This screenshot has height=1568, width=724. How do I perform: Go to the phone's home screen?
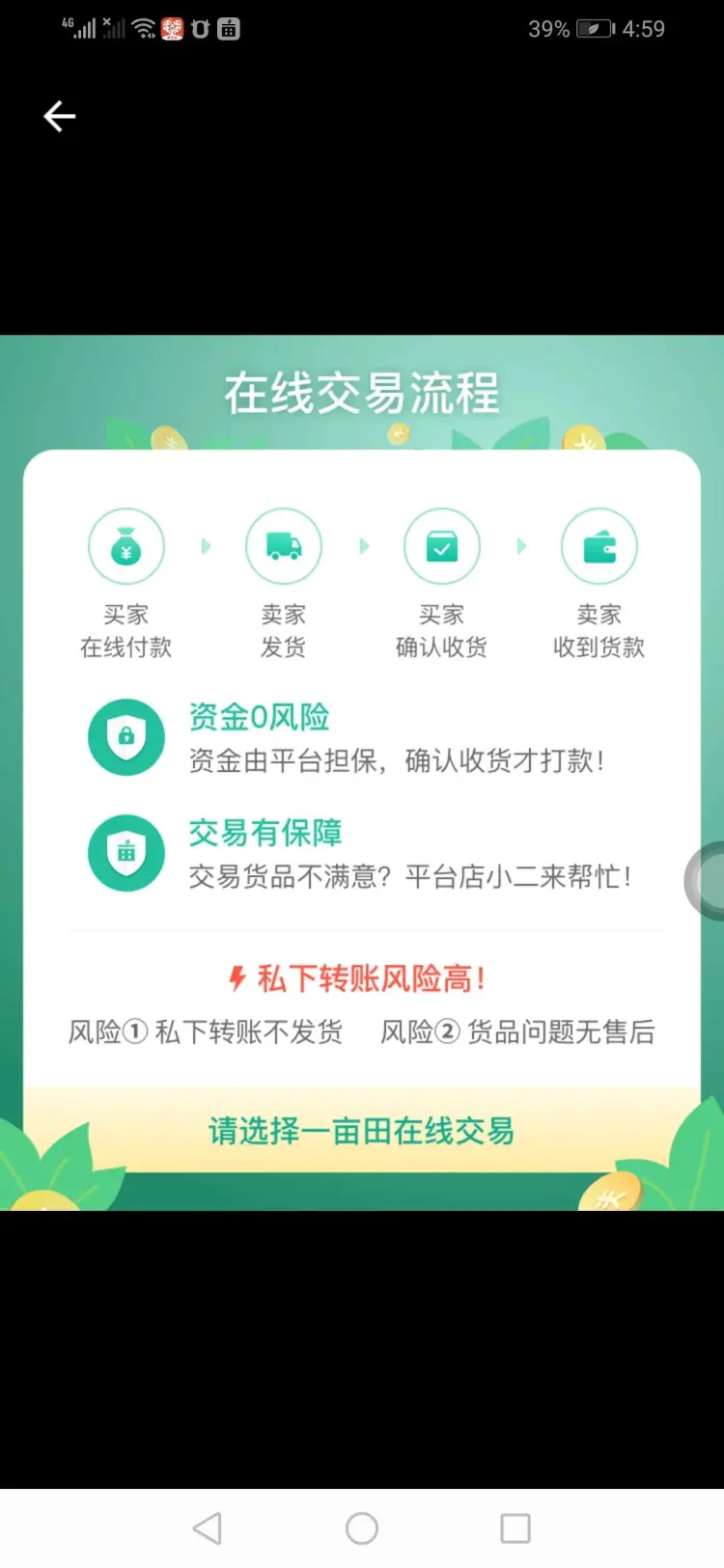click(x=362, y=1527)
